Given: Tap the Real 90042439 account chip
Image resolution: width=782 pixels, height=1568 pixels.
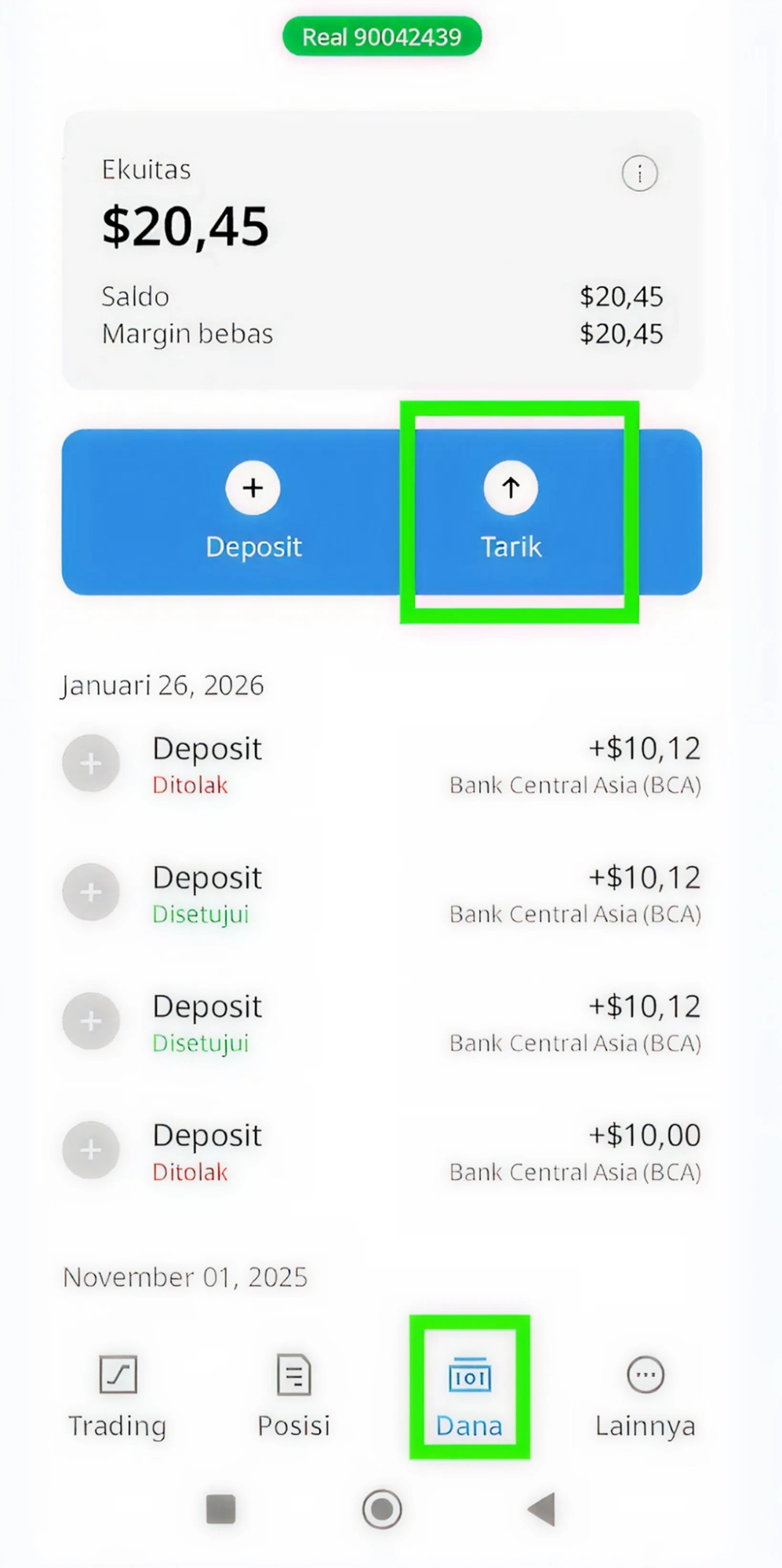Looking at the screenshot, I should click(382, 37).
